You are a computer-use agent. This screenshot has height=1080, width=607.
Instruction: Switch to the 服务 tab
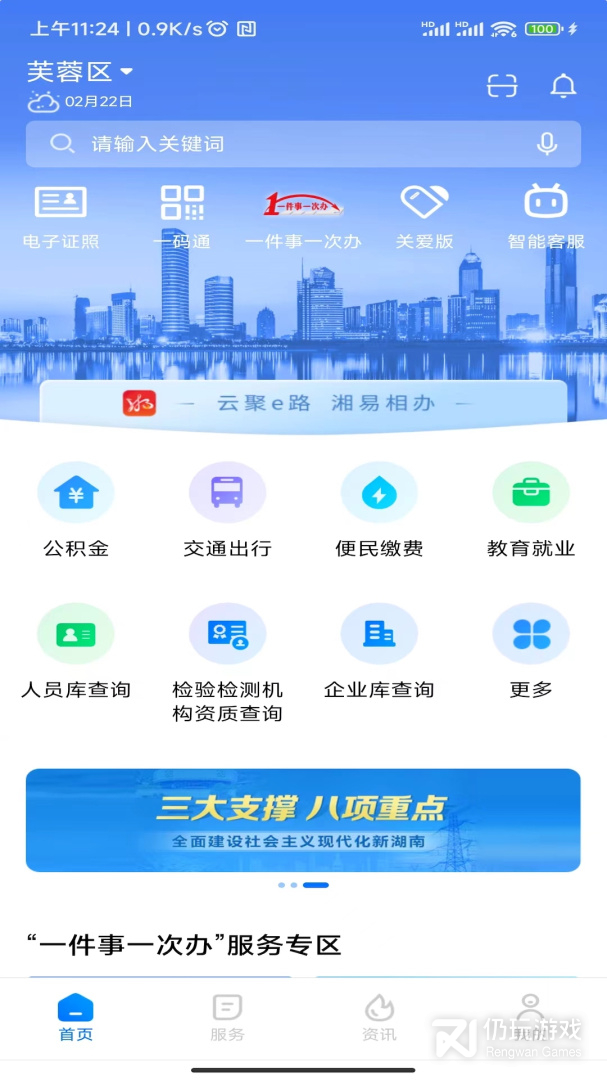point(227,1017)
